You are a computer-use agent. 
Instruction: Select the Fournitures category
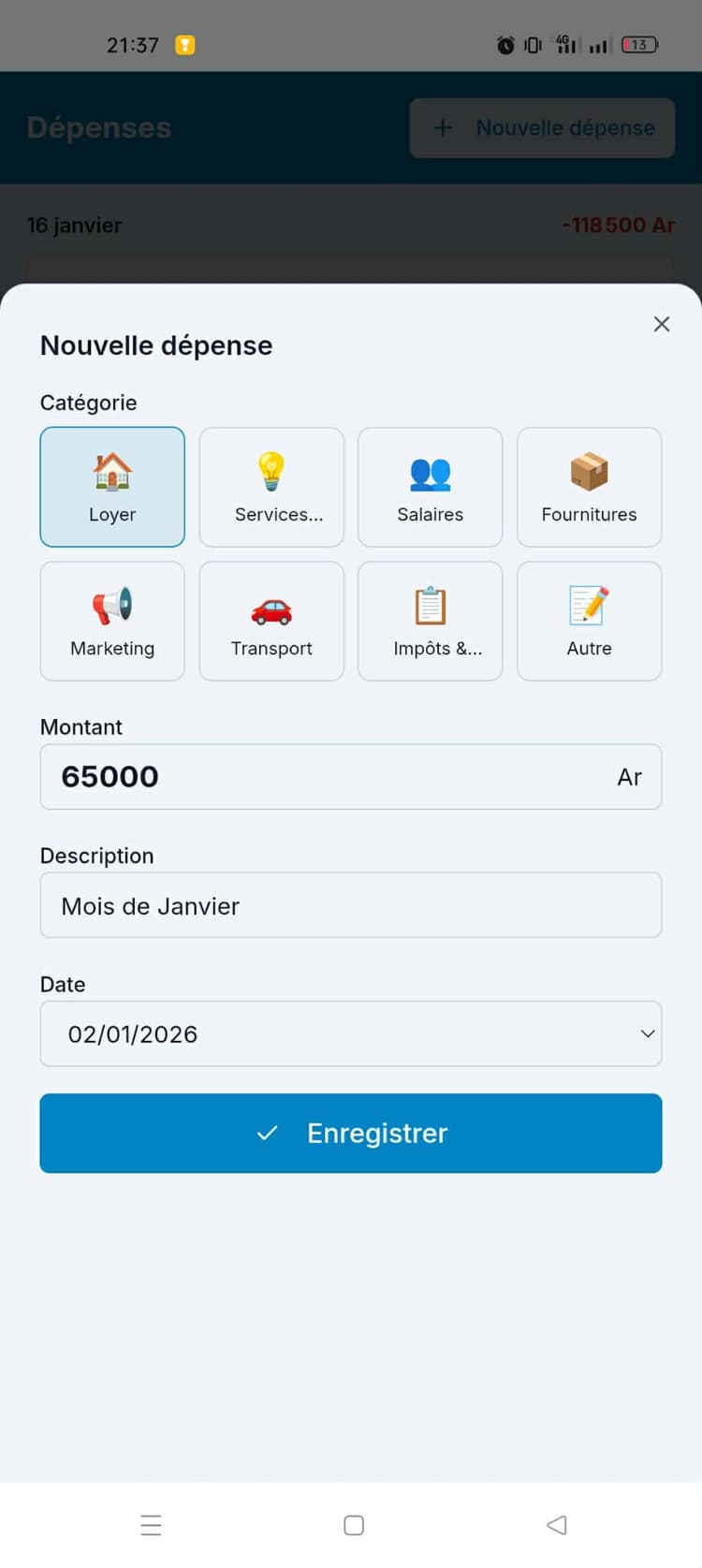pos(589,487)
